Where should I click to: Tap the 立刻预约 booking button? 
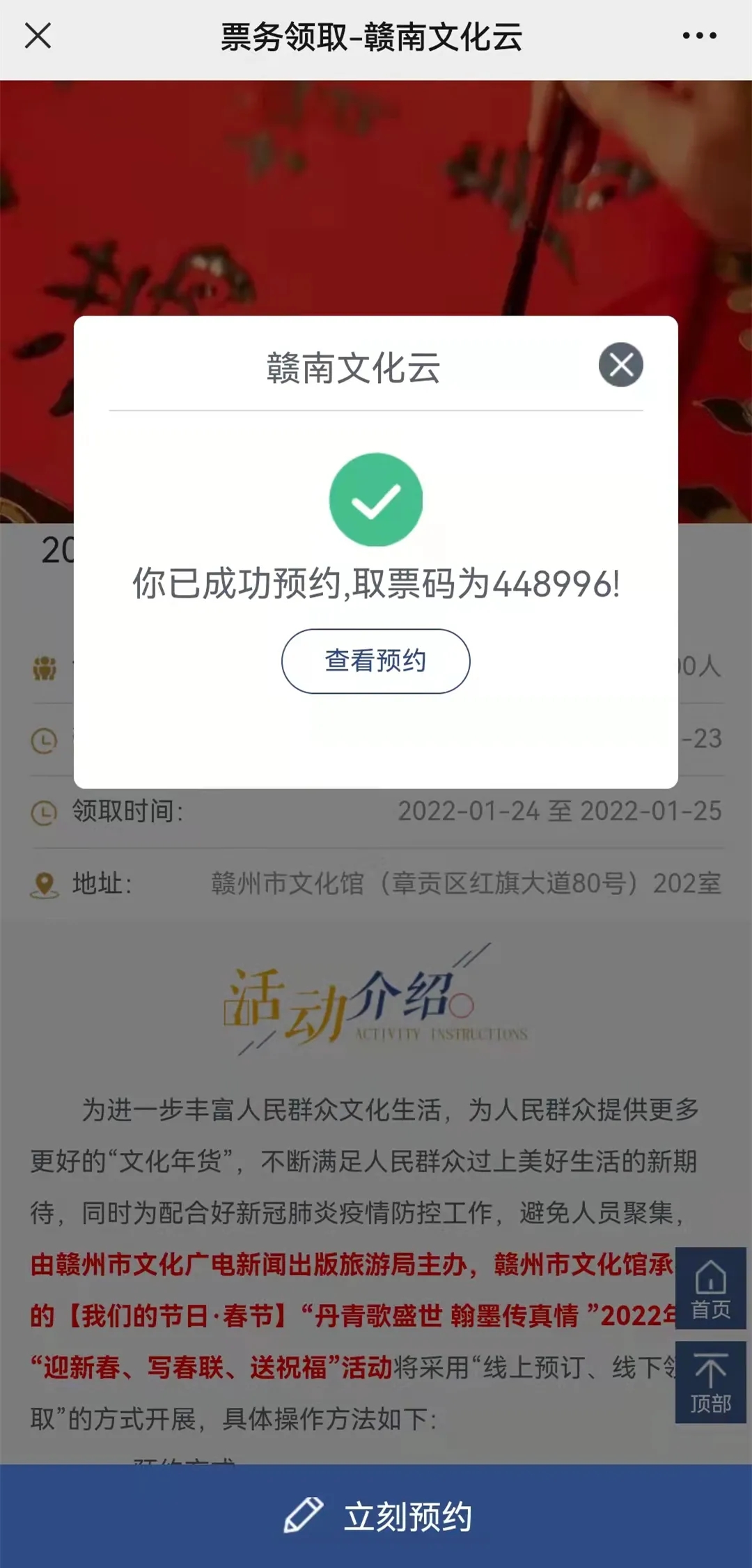376,1516
